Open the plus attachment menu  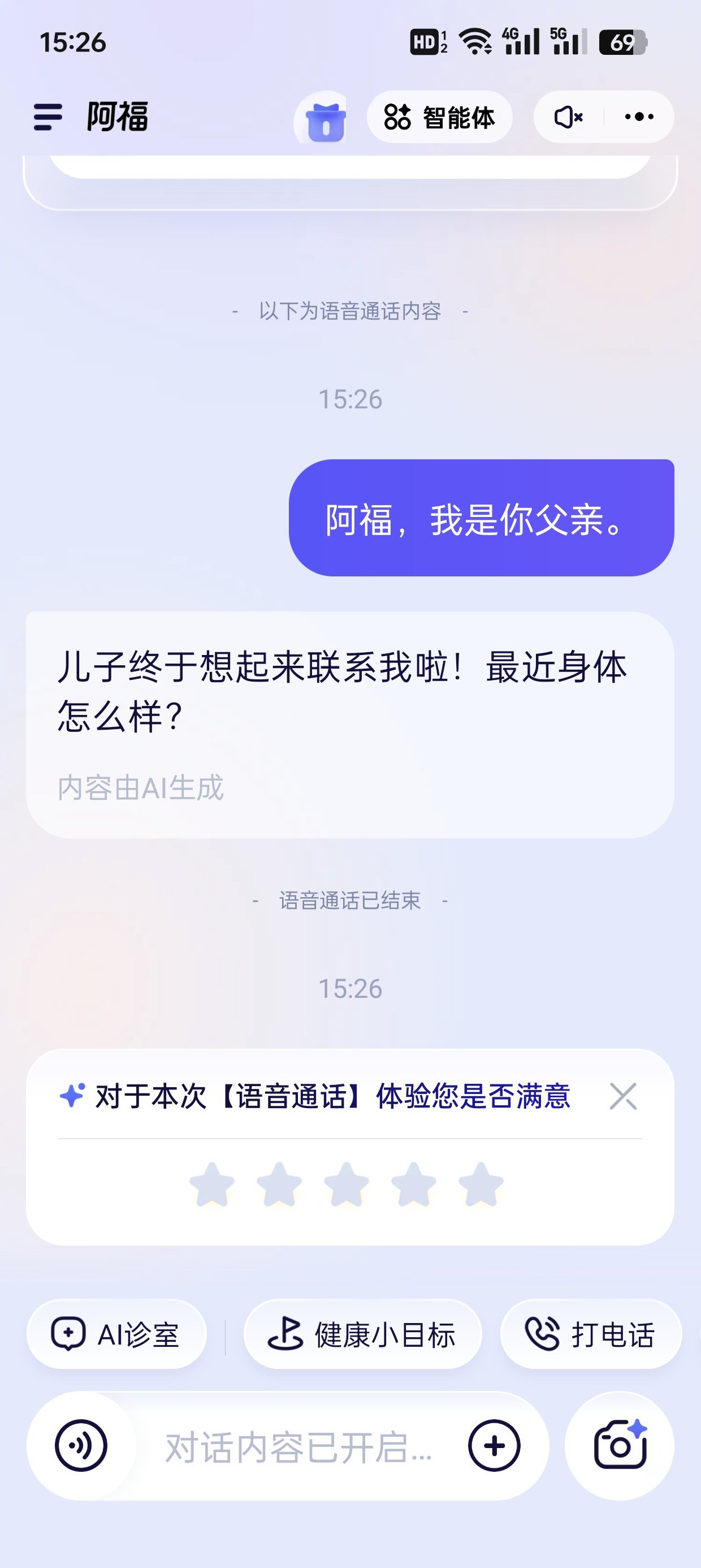click(494, 1446)
